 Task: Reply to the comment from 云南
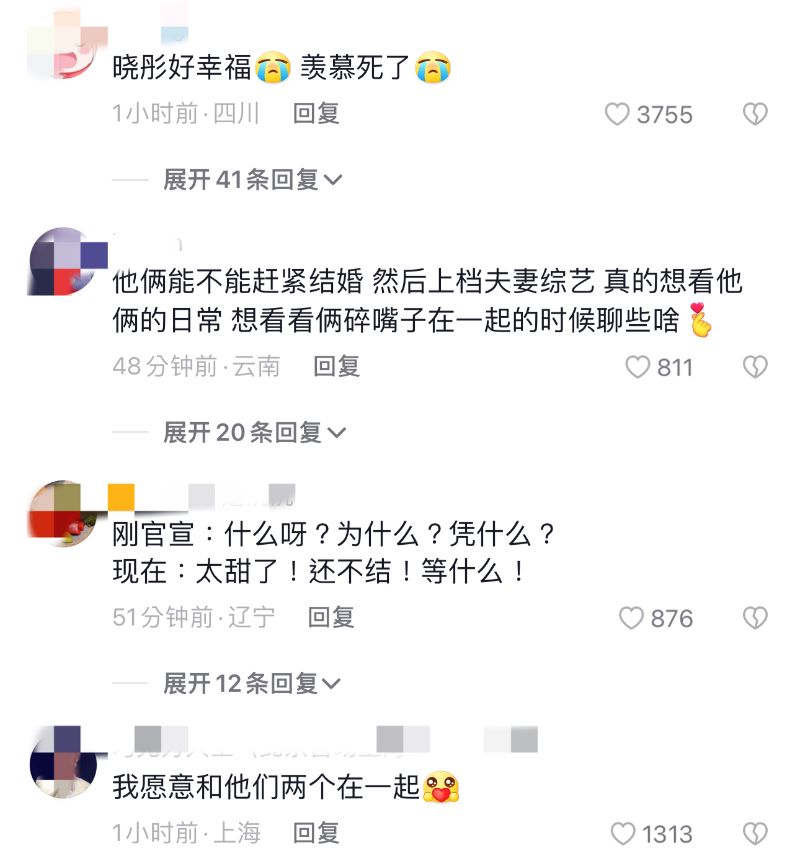pyautogui.click(x=336, y=366)
